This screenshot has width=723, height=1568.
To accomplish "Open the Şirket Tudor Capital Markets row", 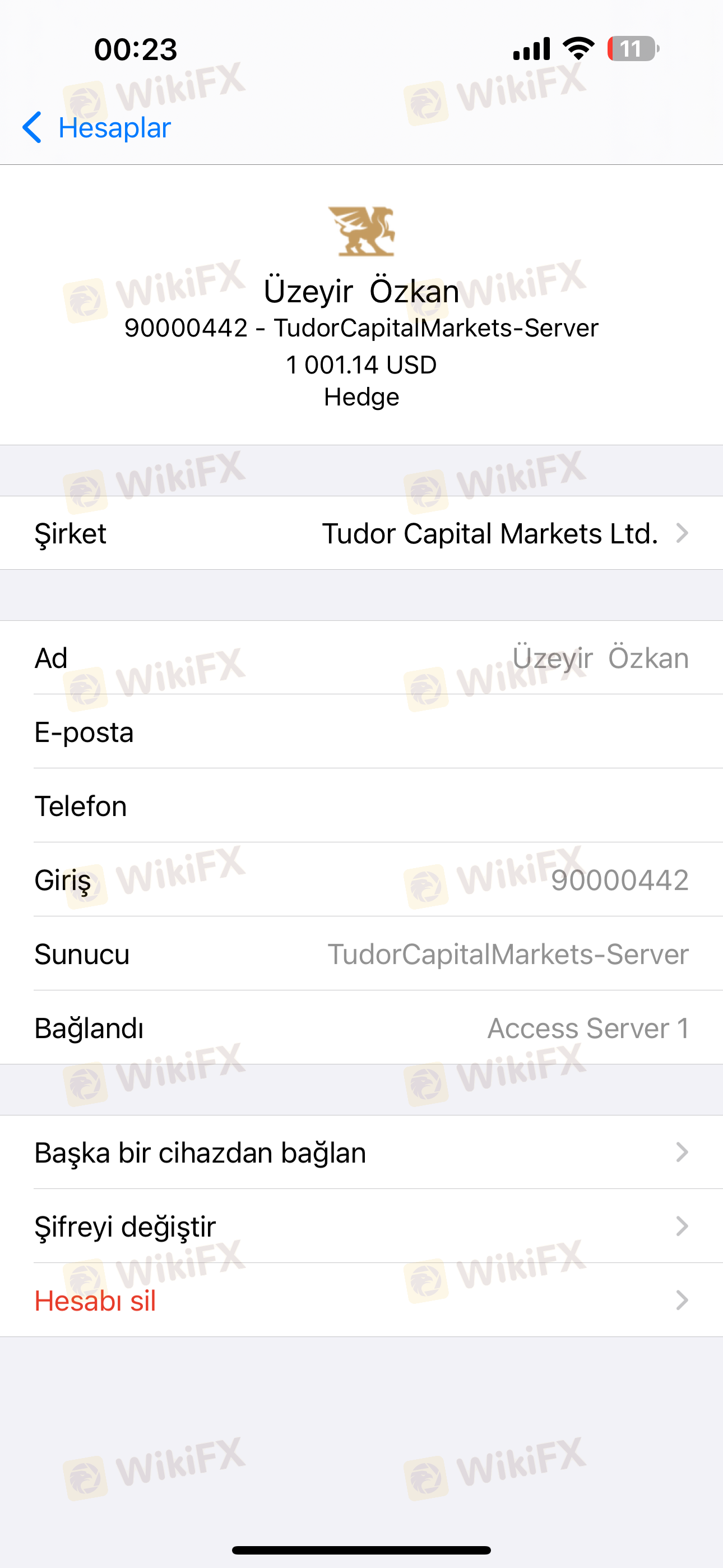I will (x=361, y=533).
